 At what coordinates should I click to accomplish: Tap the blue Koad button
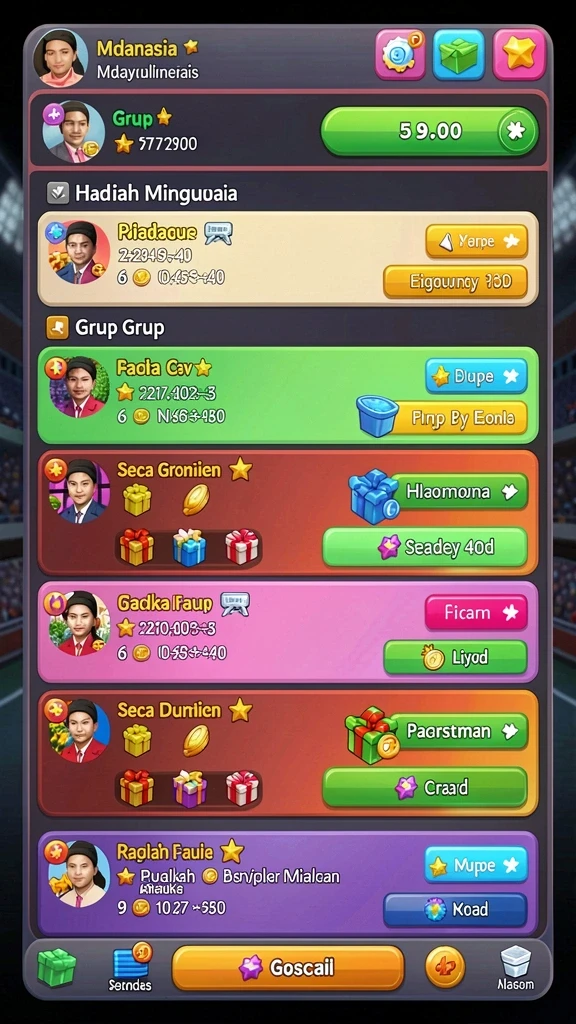(455, 909)
